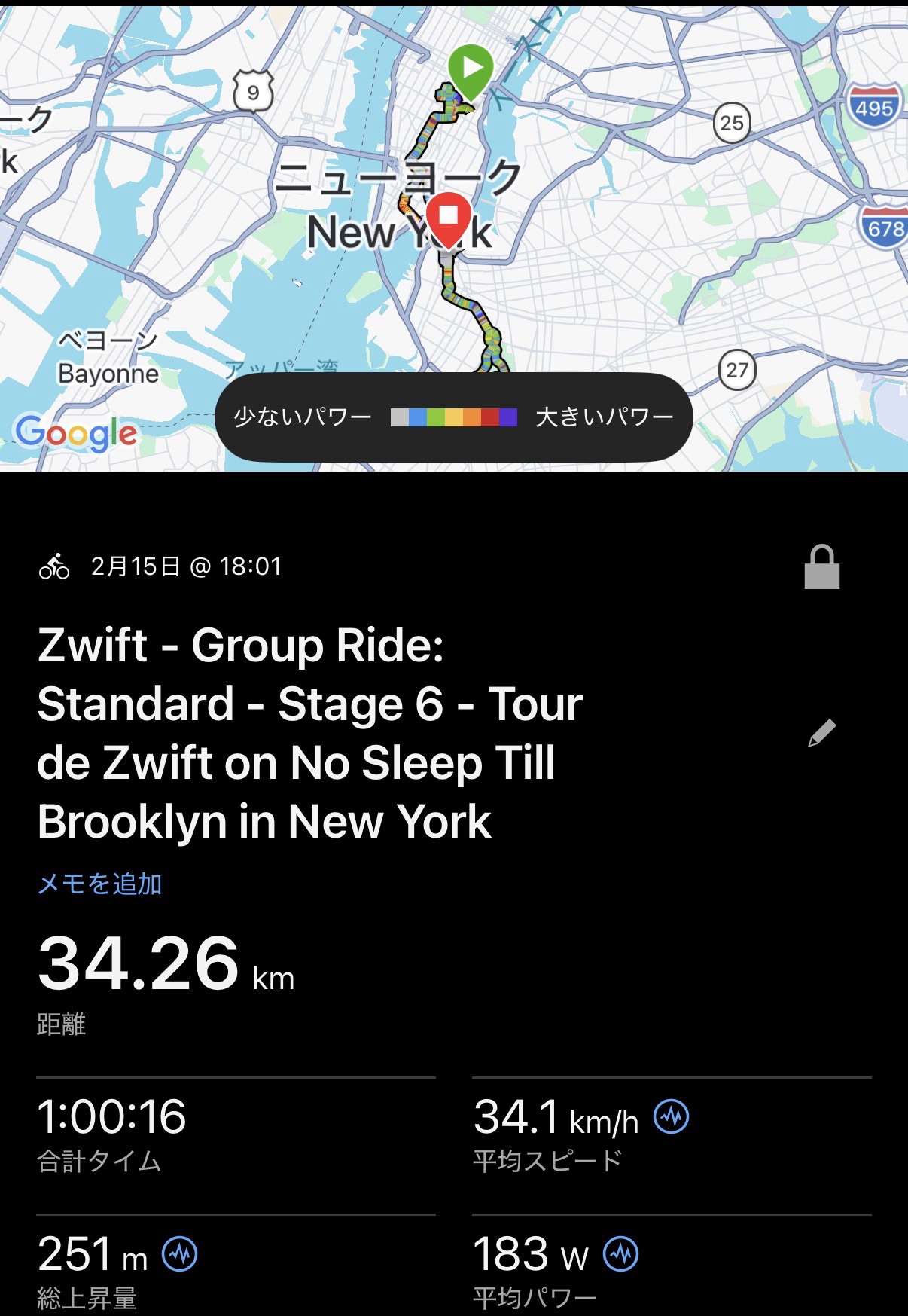
Task: Tap the info icon next to 34.1 km/h
Action: [671, 1116]
